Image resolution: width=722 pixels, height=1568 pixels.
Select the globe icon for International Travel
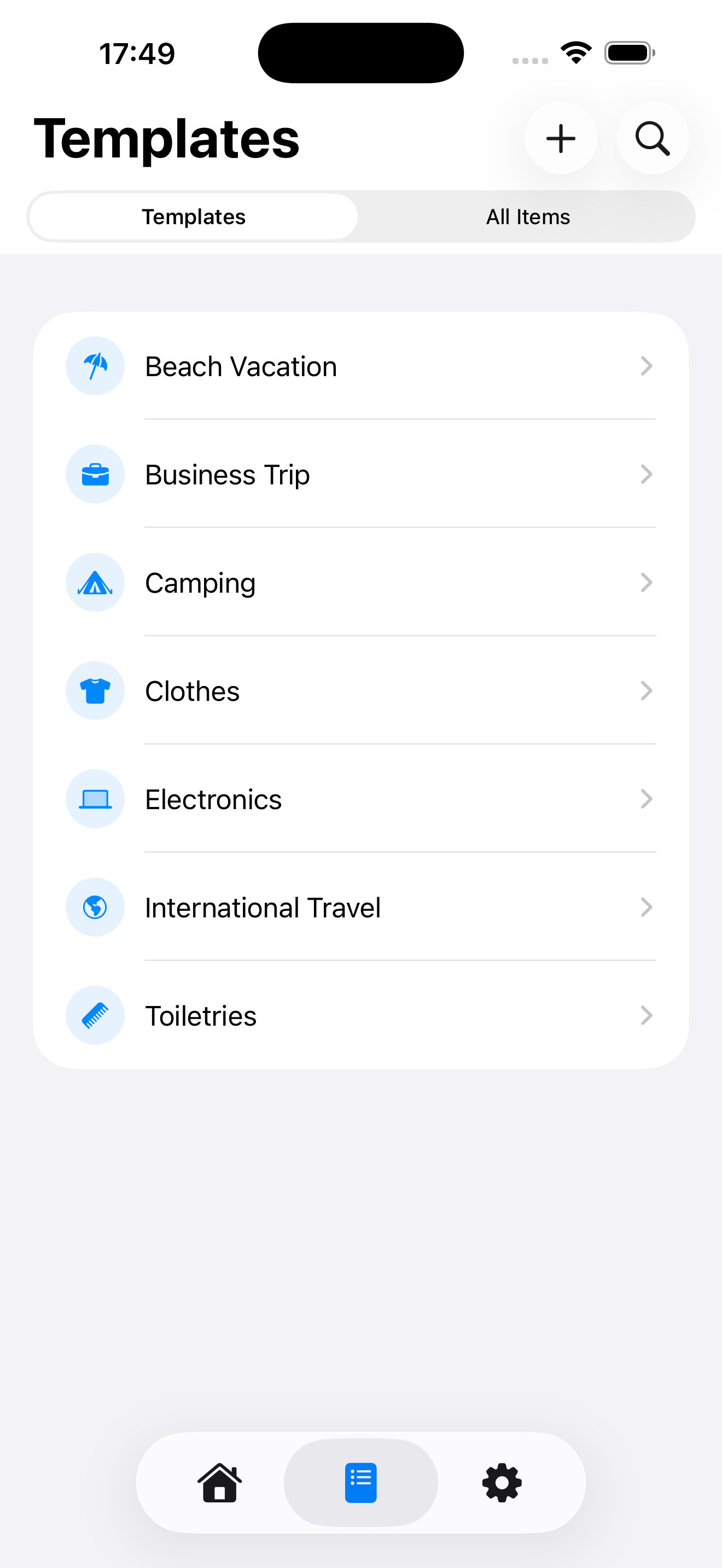[x=95, y=907]
